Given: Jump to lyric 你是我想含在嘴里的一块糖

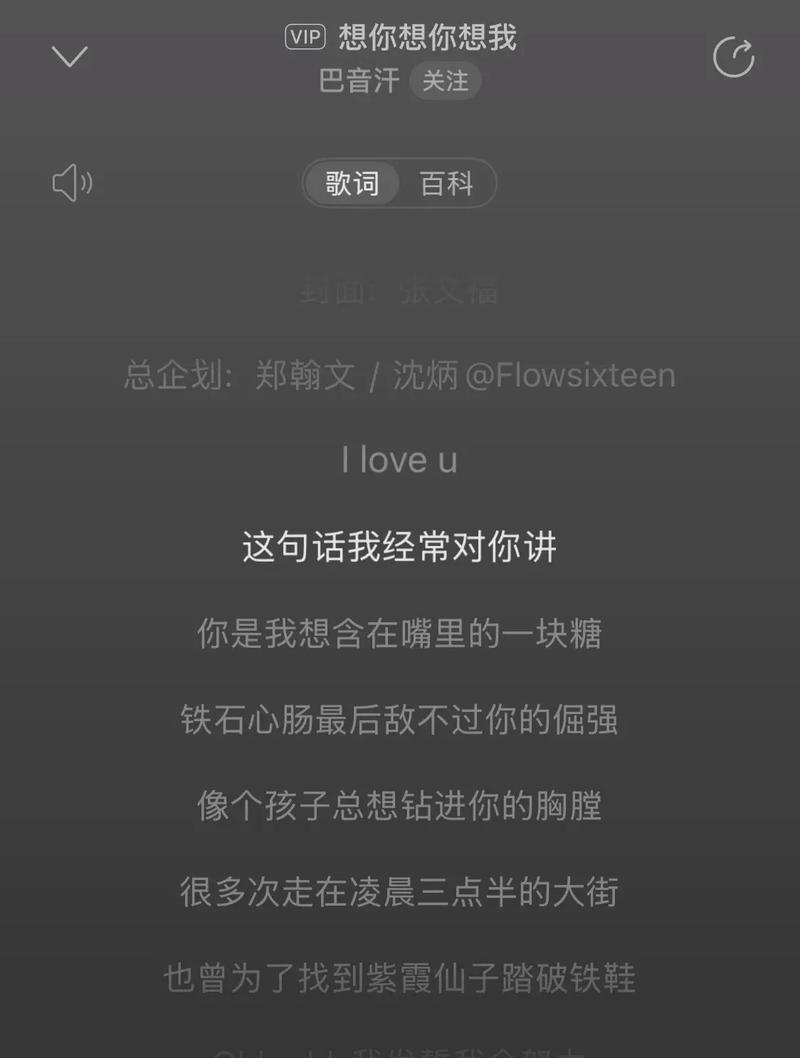Looking at the screenshot, I should (x=399, y=634).
